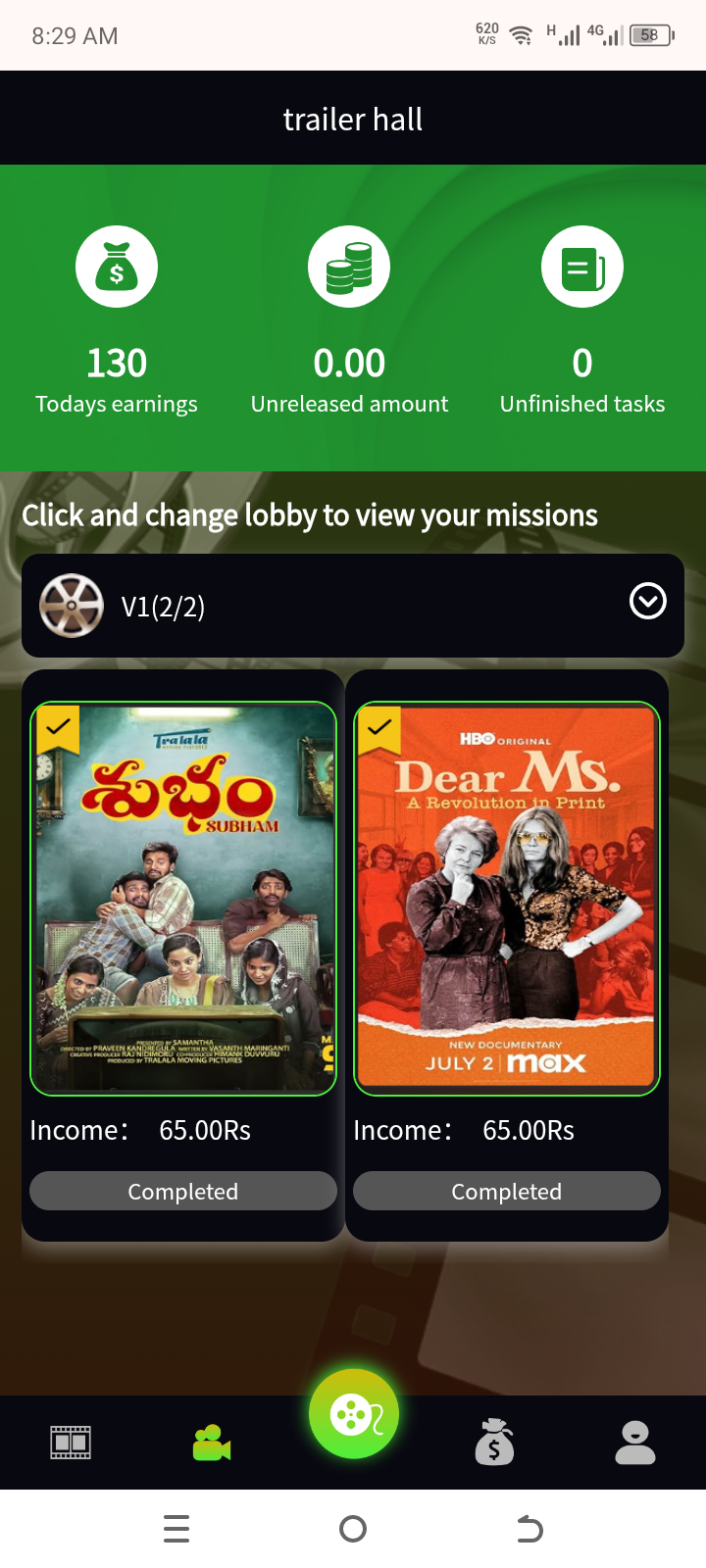The width and height of the screenshot is (706, 1568).
Task: Go back using system back button
Action: pos(529,1529)
